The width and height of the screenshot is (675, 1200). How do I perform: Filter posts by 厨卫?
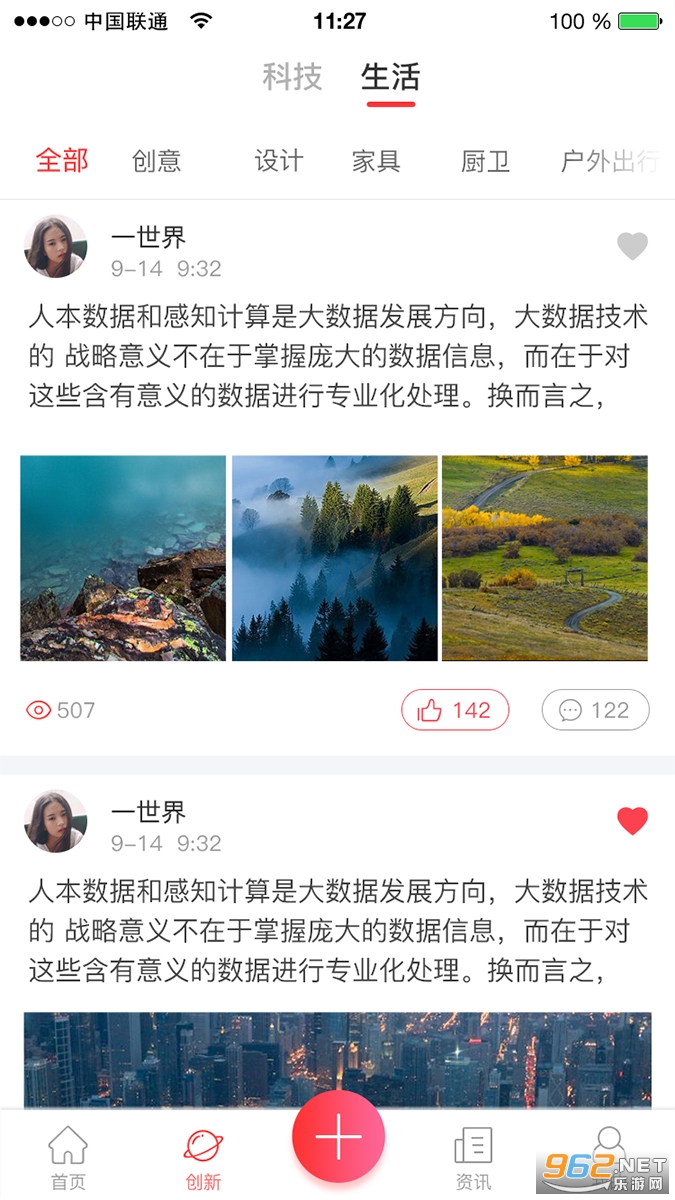[x=486, y=160]
